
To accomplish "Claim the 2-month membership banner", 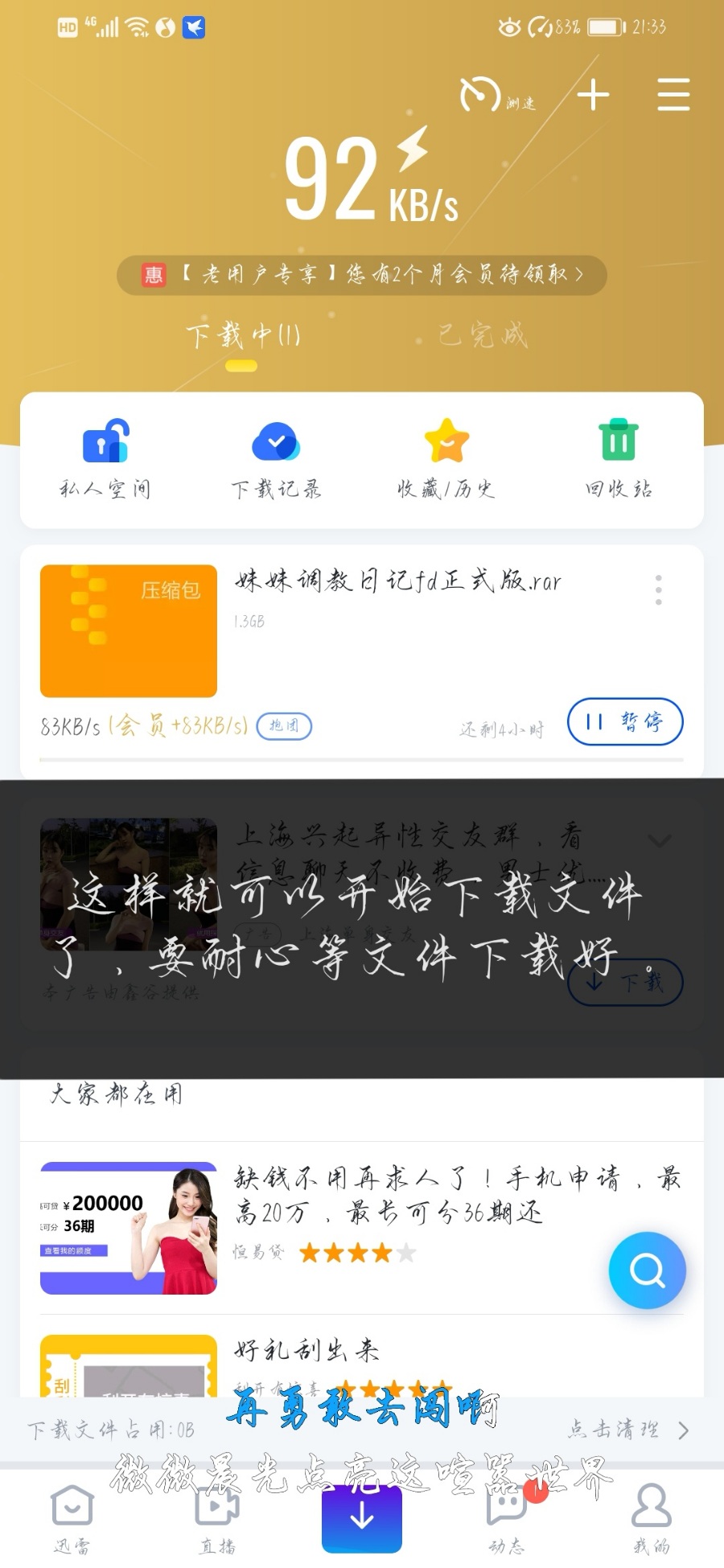I will tap(362, 274).
